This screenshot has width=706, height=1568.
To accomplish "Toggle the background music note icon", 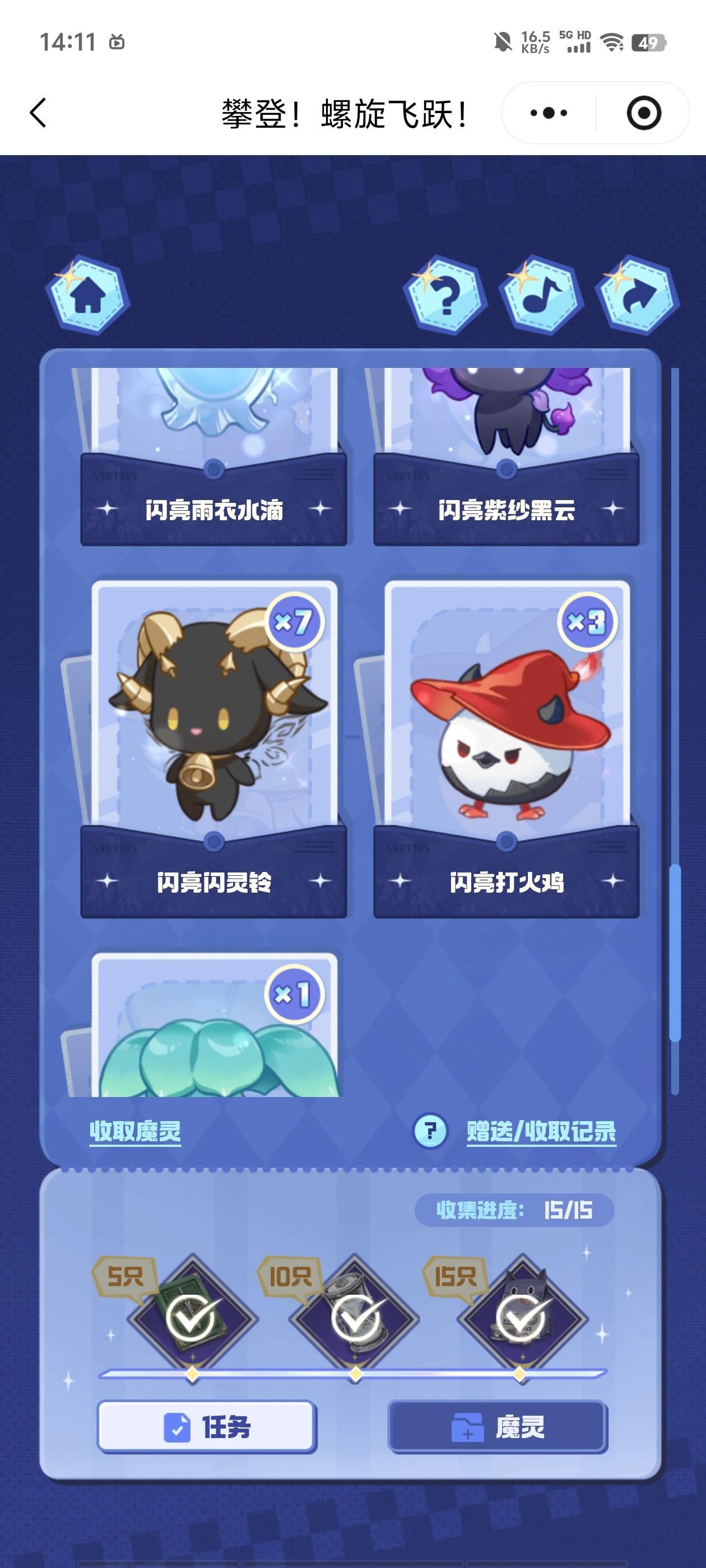I will pyautogui.click(x=541, y=296).
